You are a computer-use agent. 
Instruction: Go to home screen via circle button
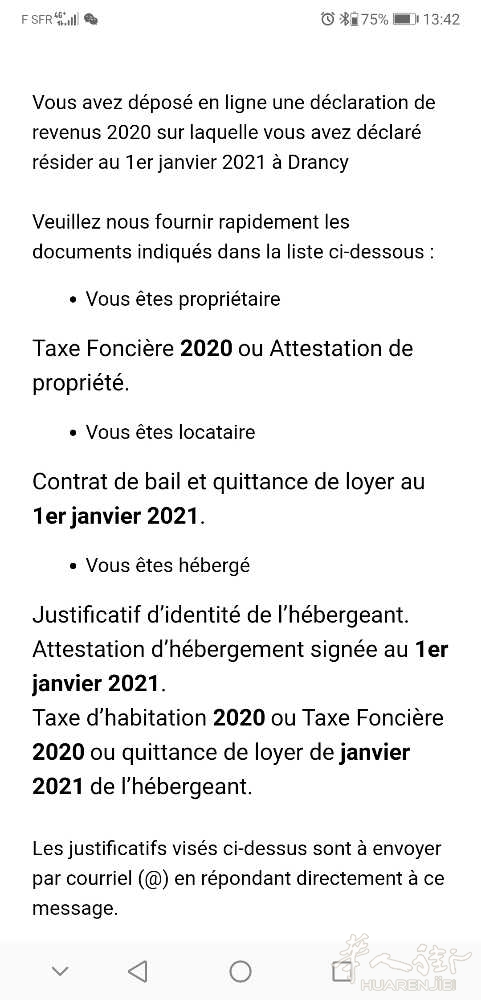click(240, 971)
